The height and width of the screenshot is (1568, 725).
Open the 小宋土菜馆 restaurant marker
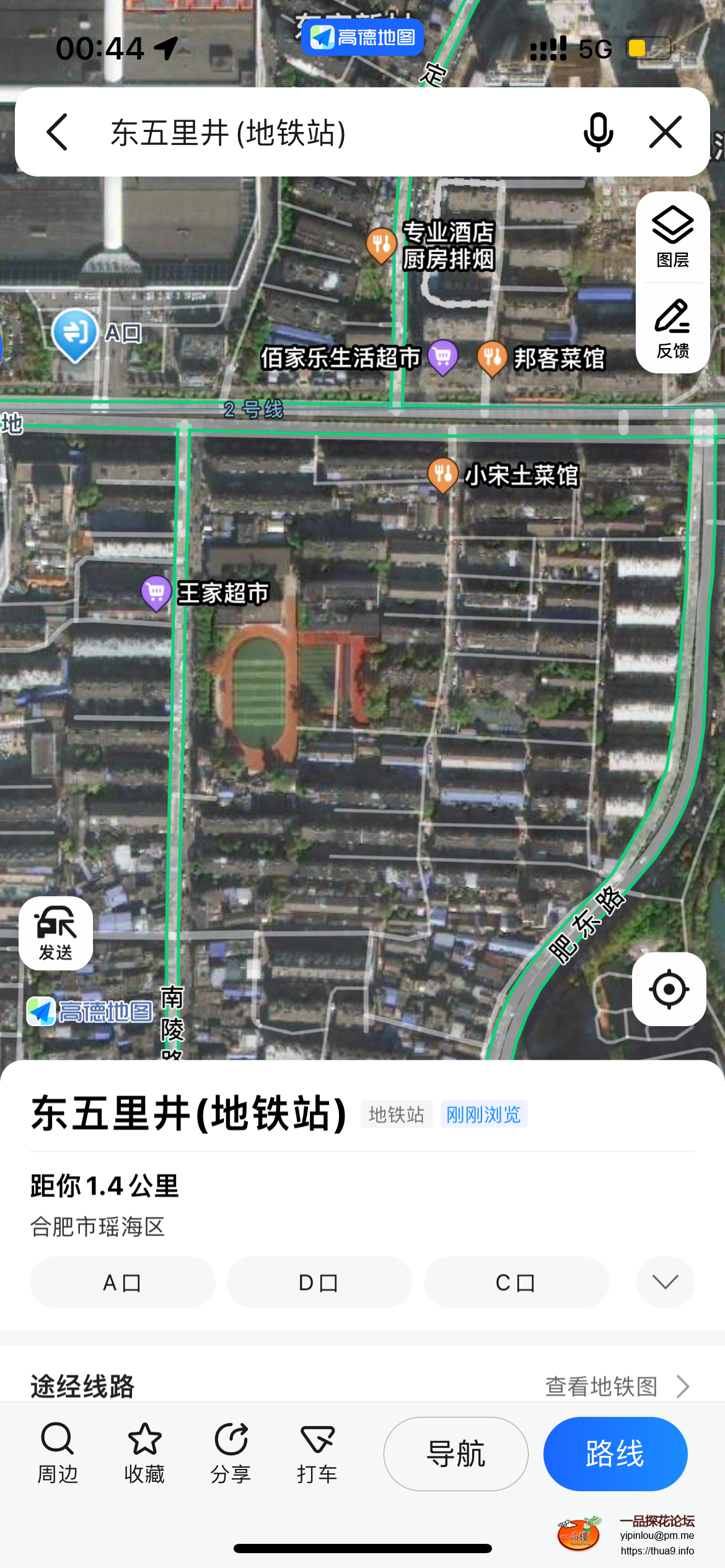[x=443, y=476]
